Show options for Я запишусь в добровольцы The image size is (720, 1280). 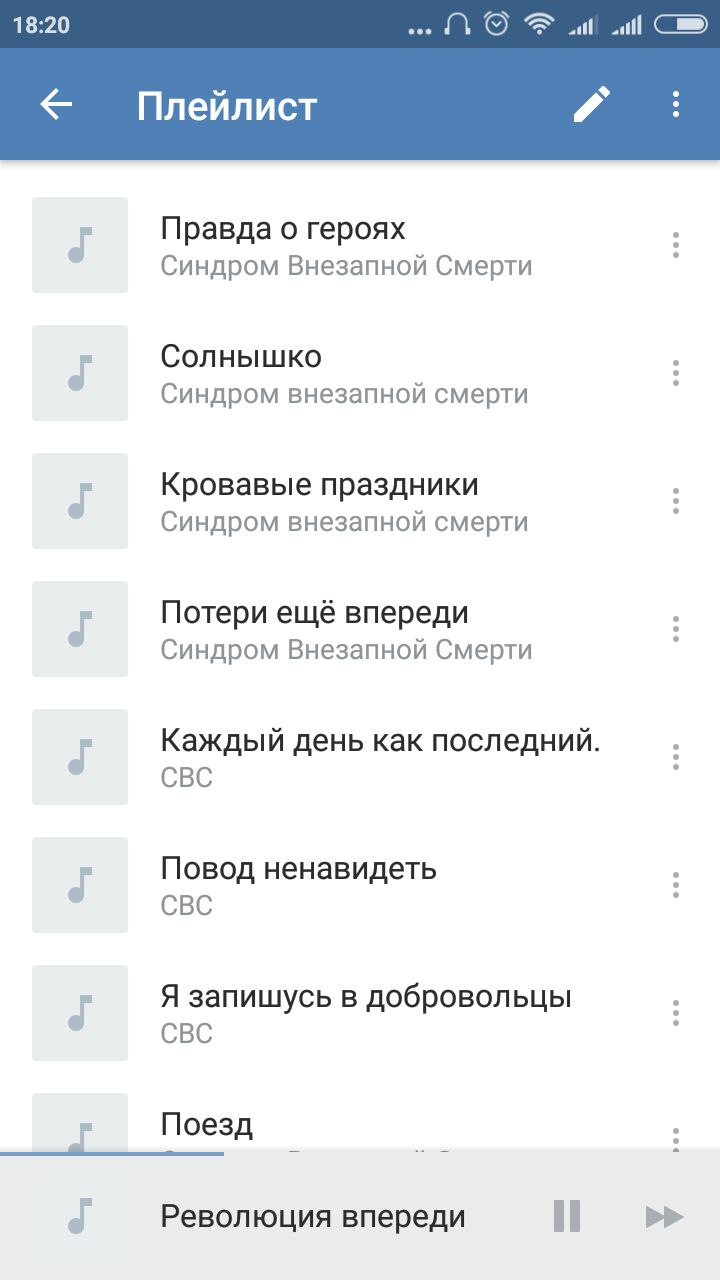pyautogui.click(x=676, y=1013)
